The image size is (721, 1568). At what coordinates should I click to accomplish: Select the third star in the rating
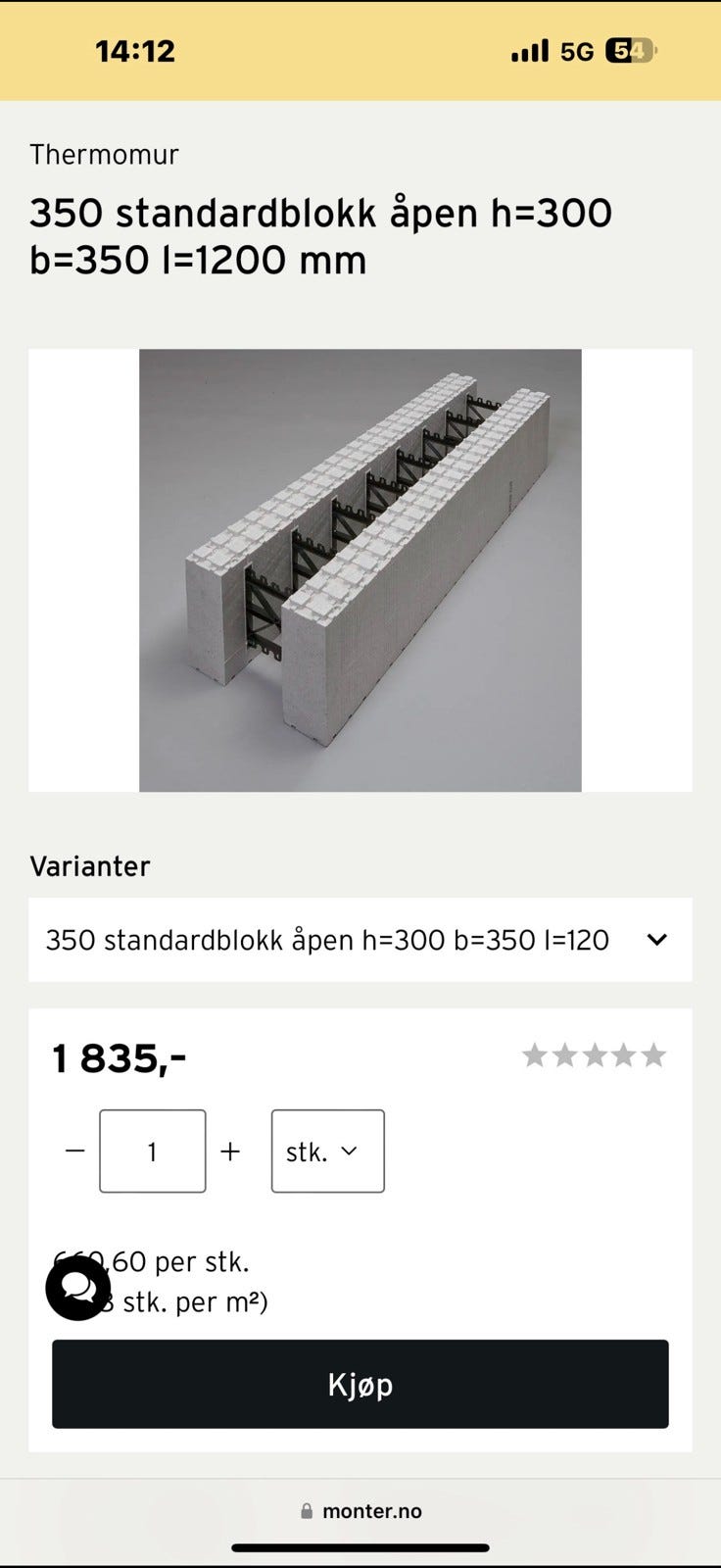pyautogui.click(x=597, y=1054)
